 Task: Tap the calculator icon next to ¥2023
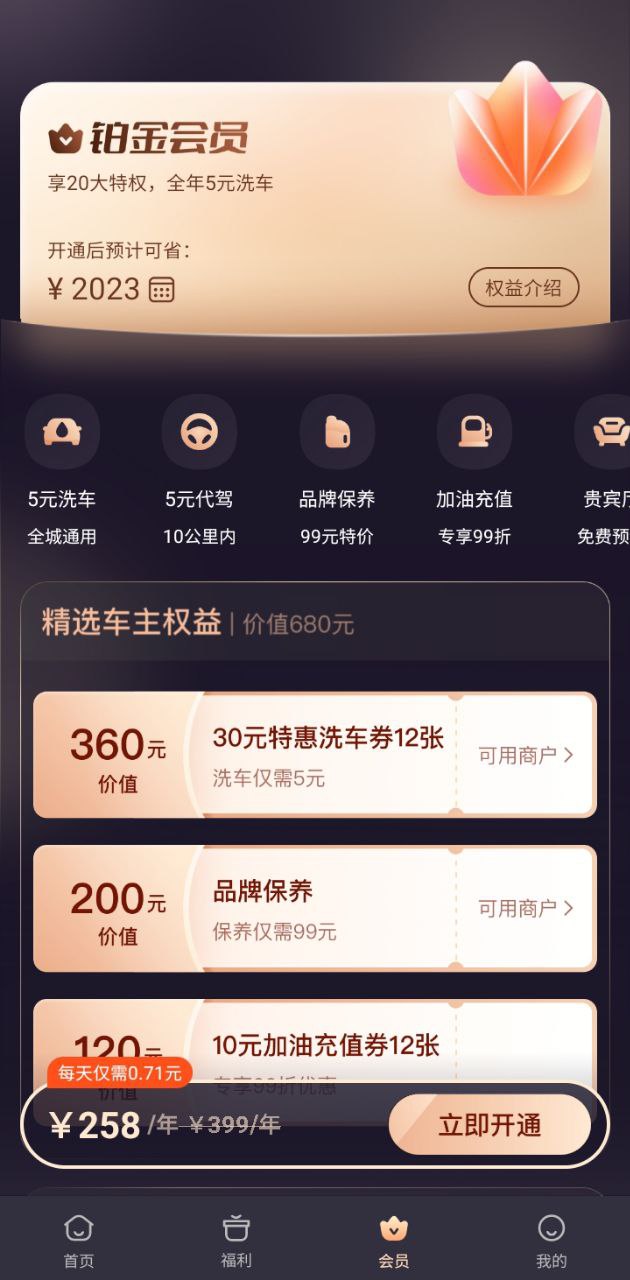coord(161,290)
